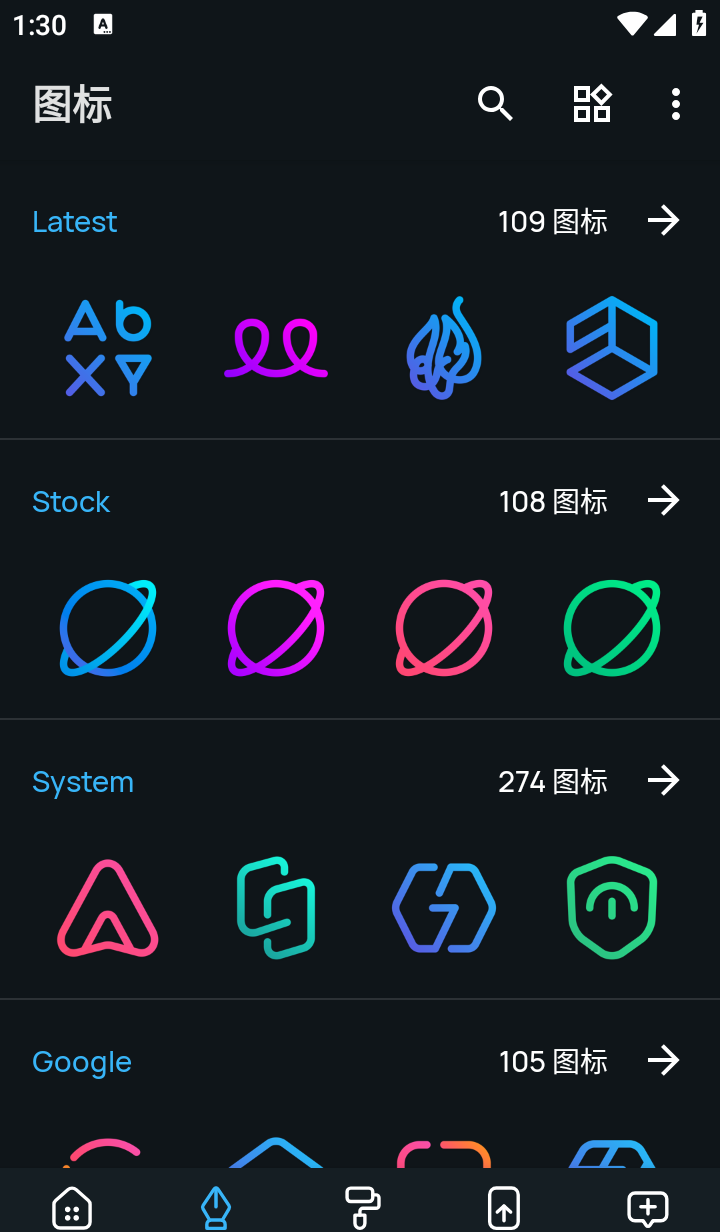This screenshot has height=1232, width=720.
Task: Switch to the chat plus tab
Action: (647, 1208)
